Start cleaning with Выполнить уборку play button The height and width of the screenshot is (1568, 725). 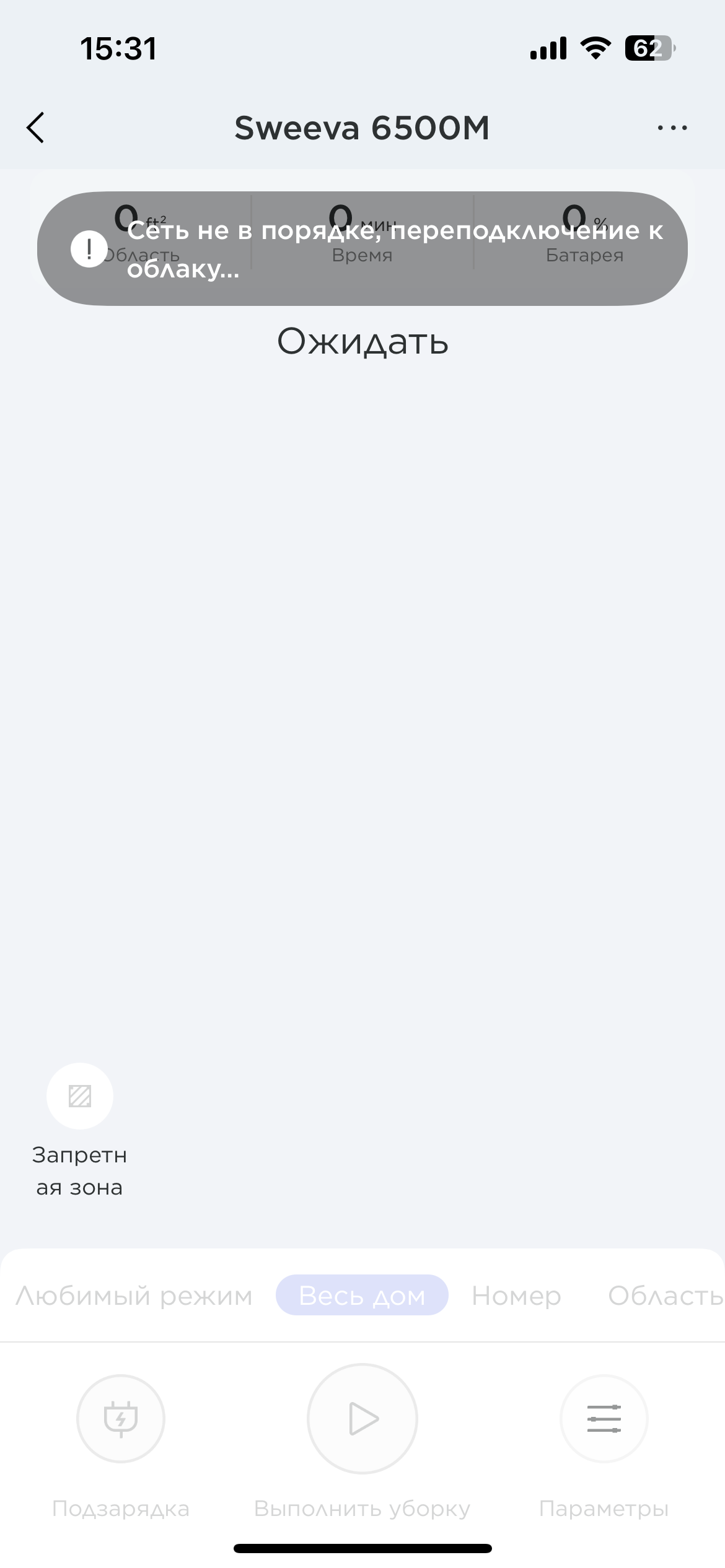[x=362, y=1419]
